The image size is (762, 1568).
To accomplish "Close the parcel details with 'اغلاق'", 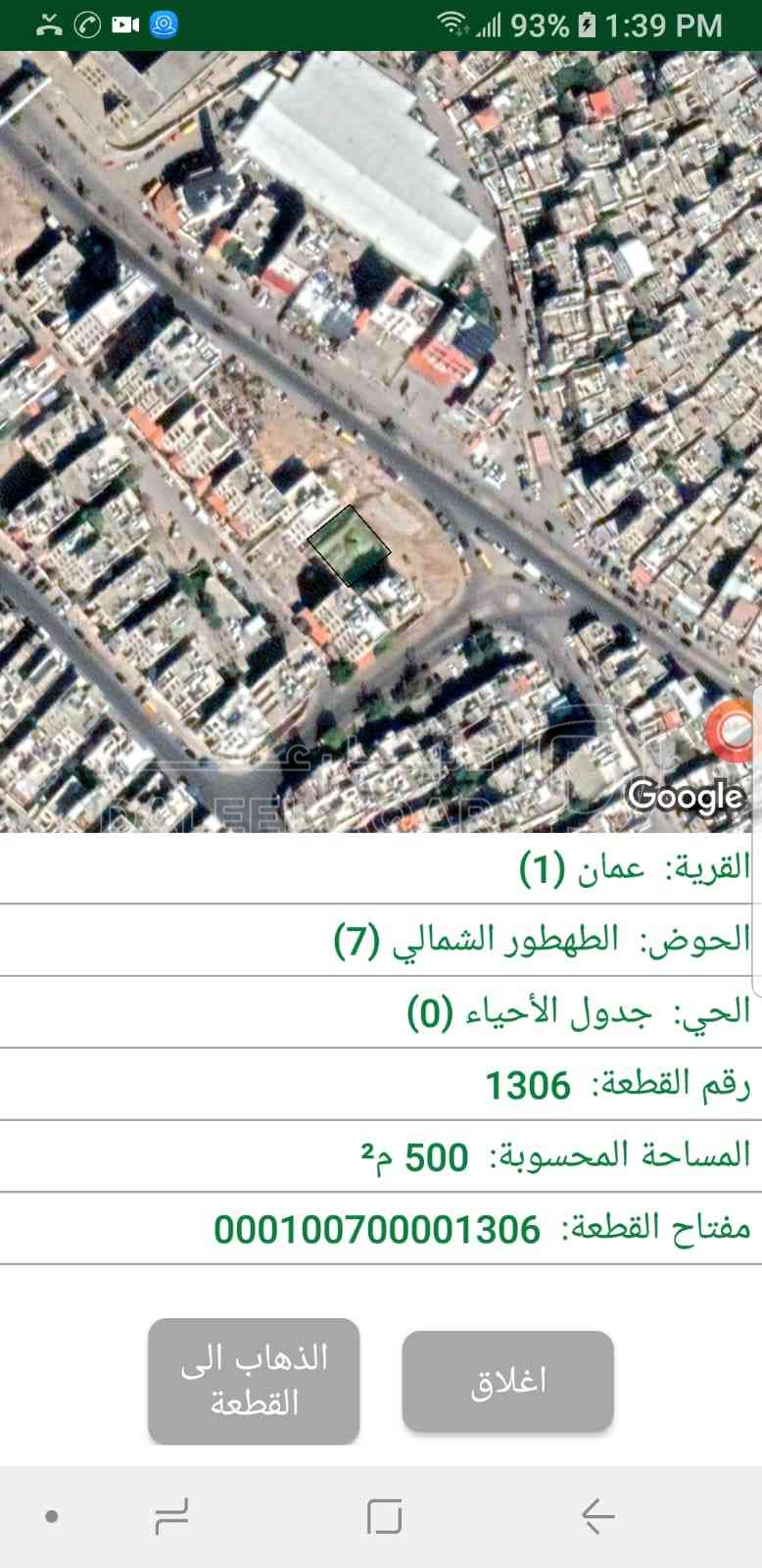I will 507,1381.
